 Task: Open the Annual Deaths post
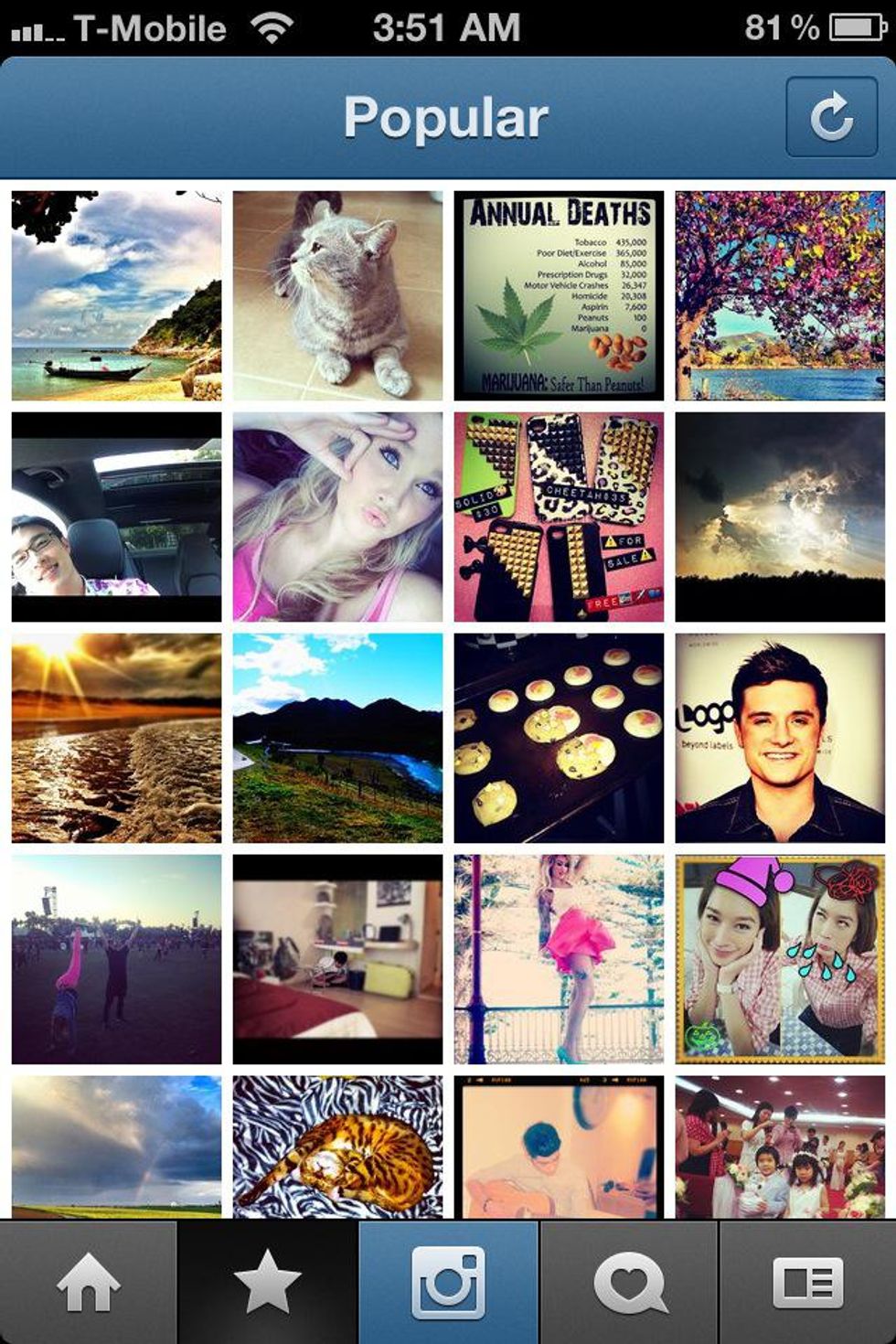[x=559, y=295]
